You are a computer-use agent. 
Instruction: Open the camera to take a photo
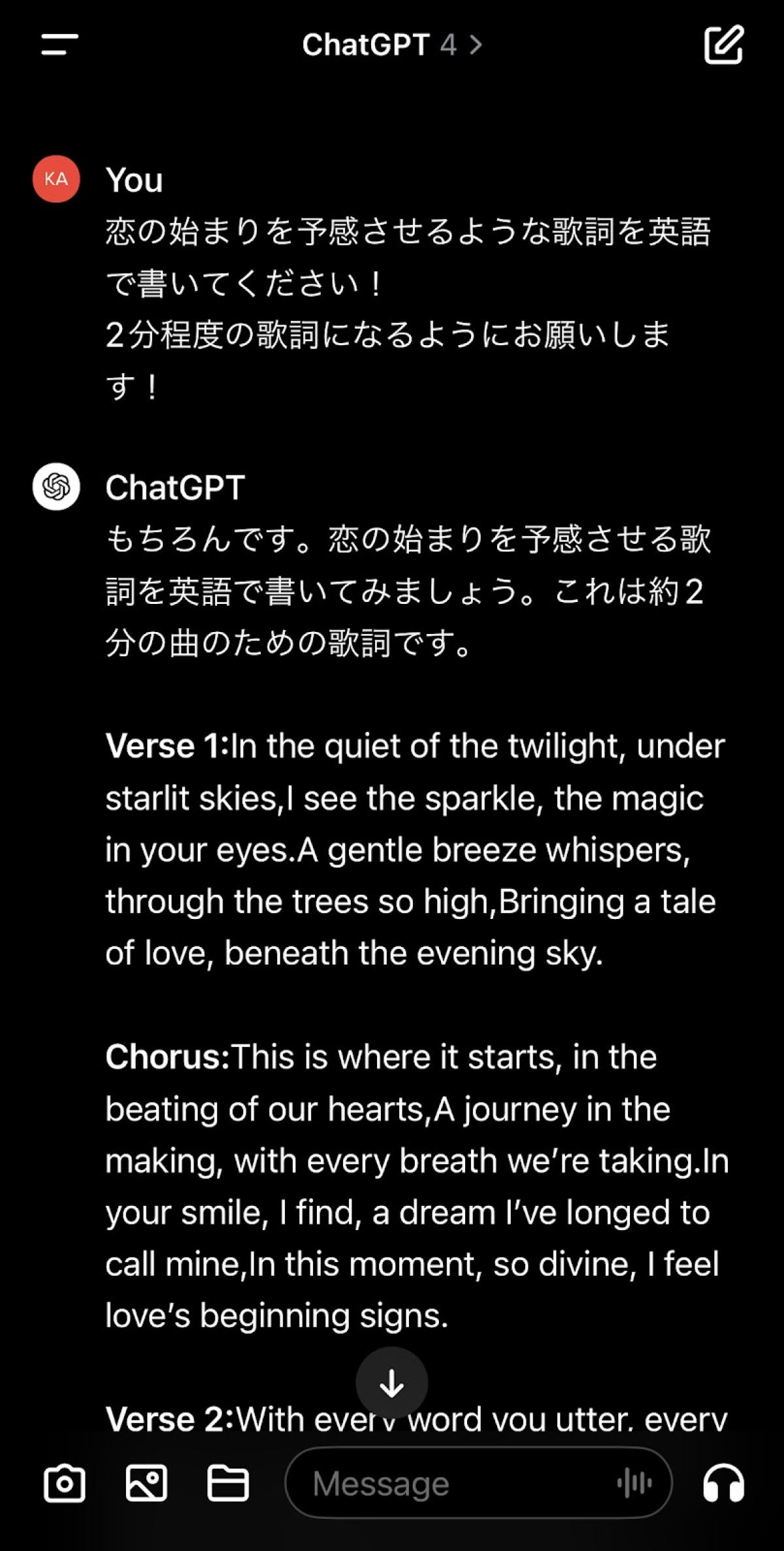(65, 1483)
